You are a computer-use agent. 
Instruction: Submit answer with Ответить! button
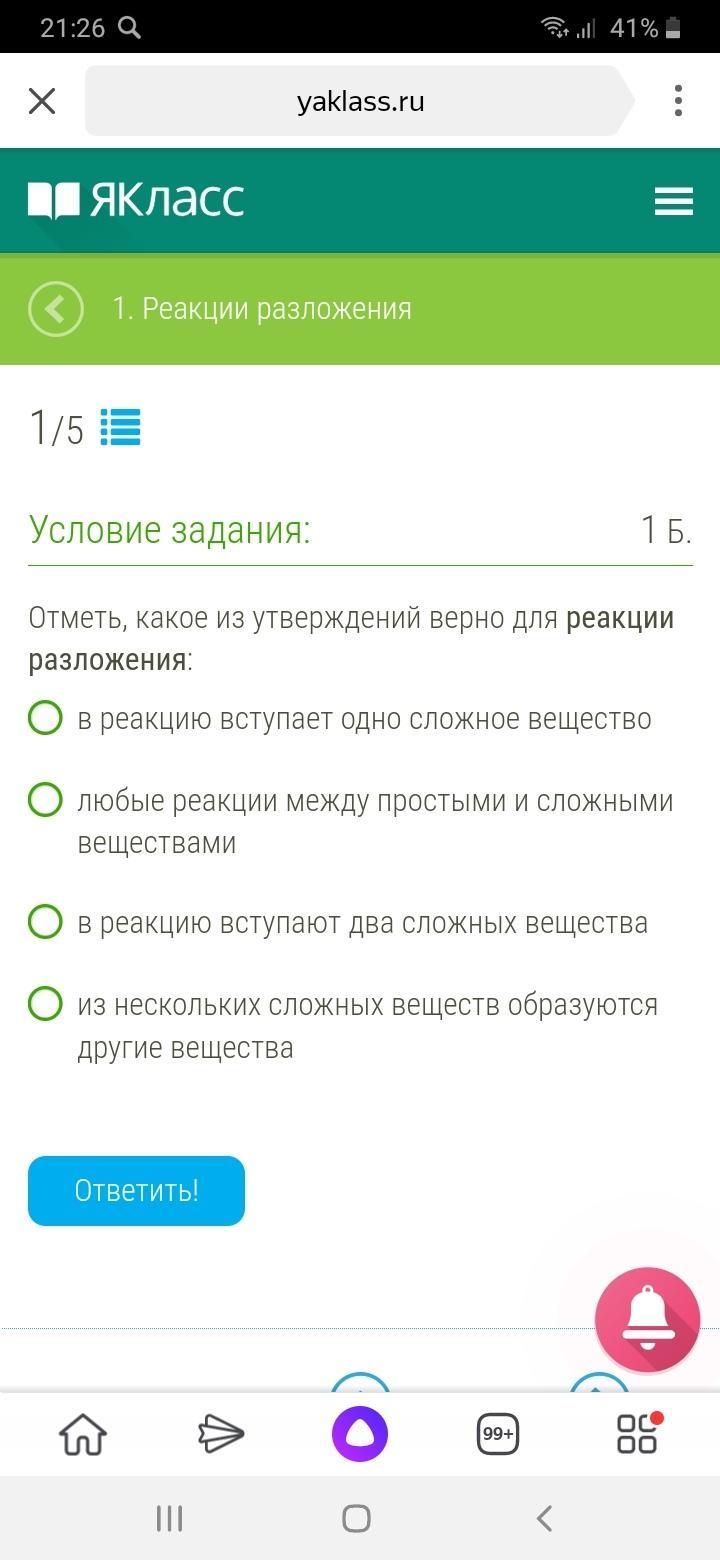coord(136,1191)
